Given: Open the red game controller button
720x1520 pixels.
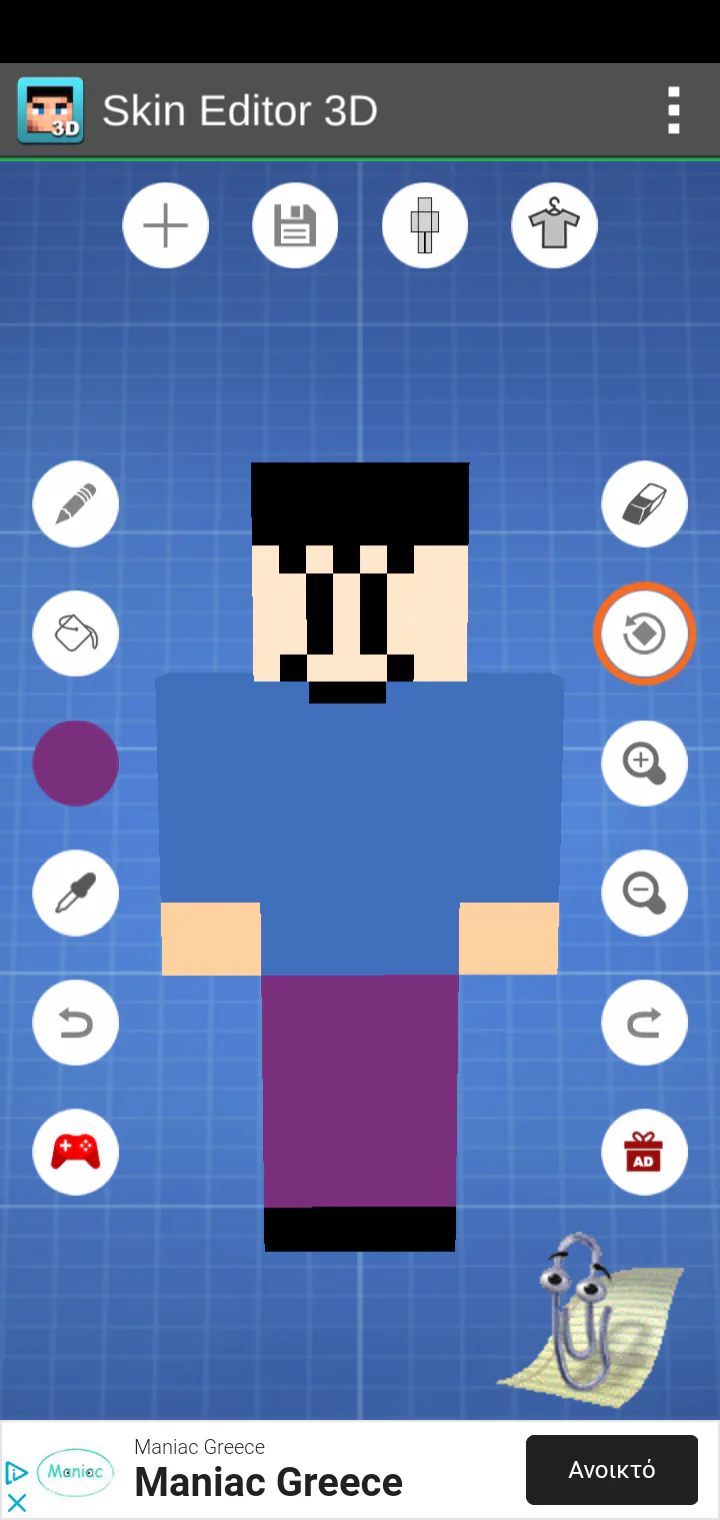Looking at the screenshot, I should (x=76, y=1152).
